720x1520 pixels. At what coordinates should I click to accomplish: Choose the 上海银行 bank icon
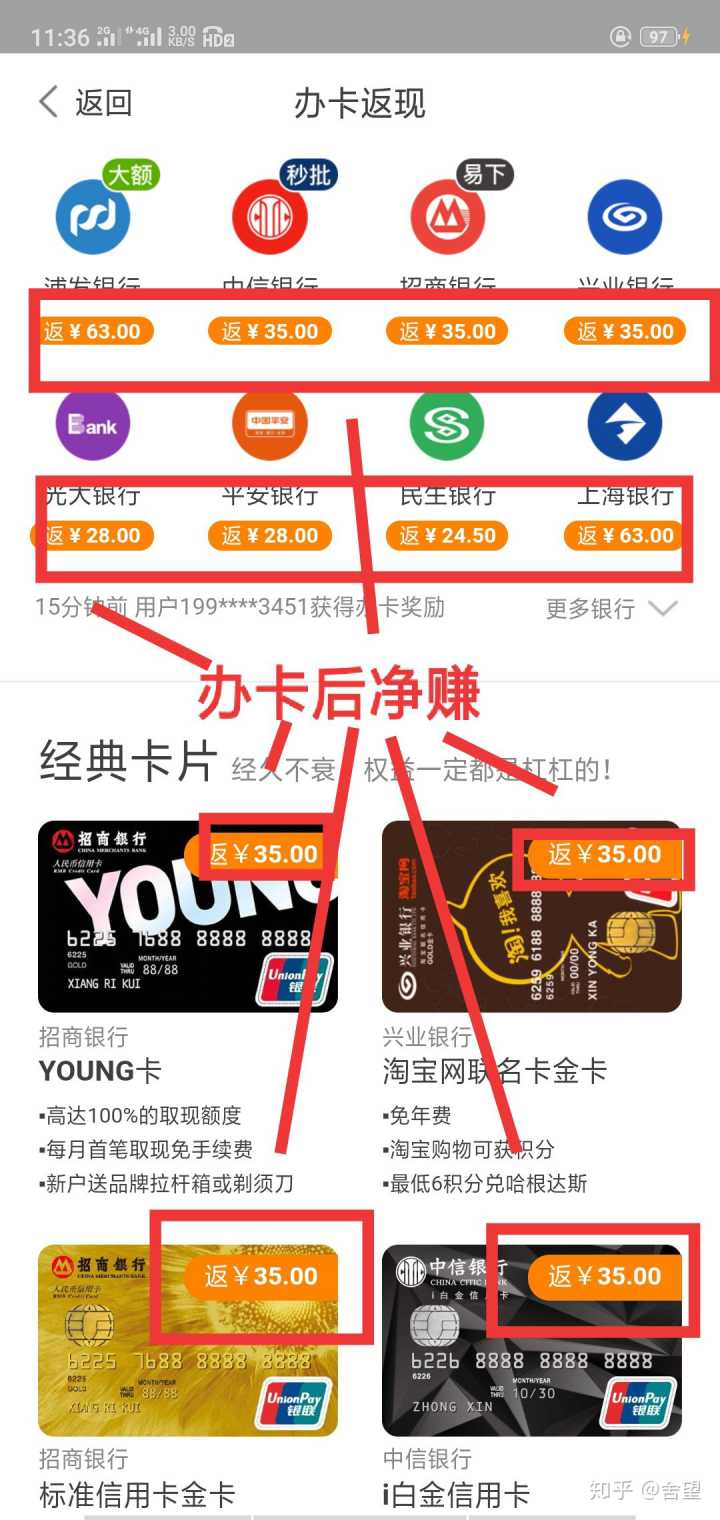click(x=625, y=425)
